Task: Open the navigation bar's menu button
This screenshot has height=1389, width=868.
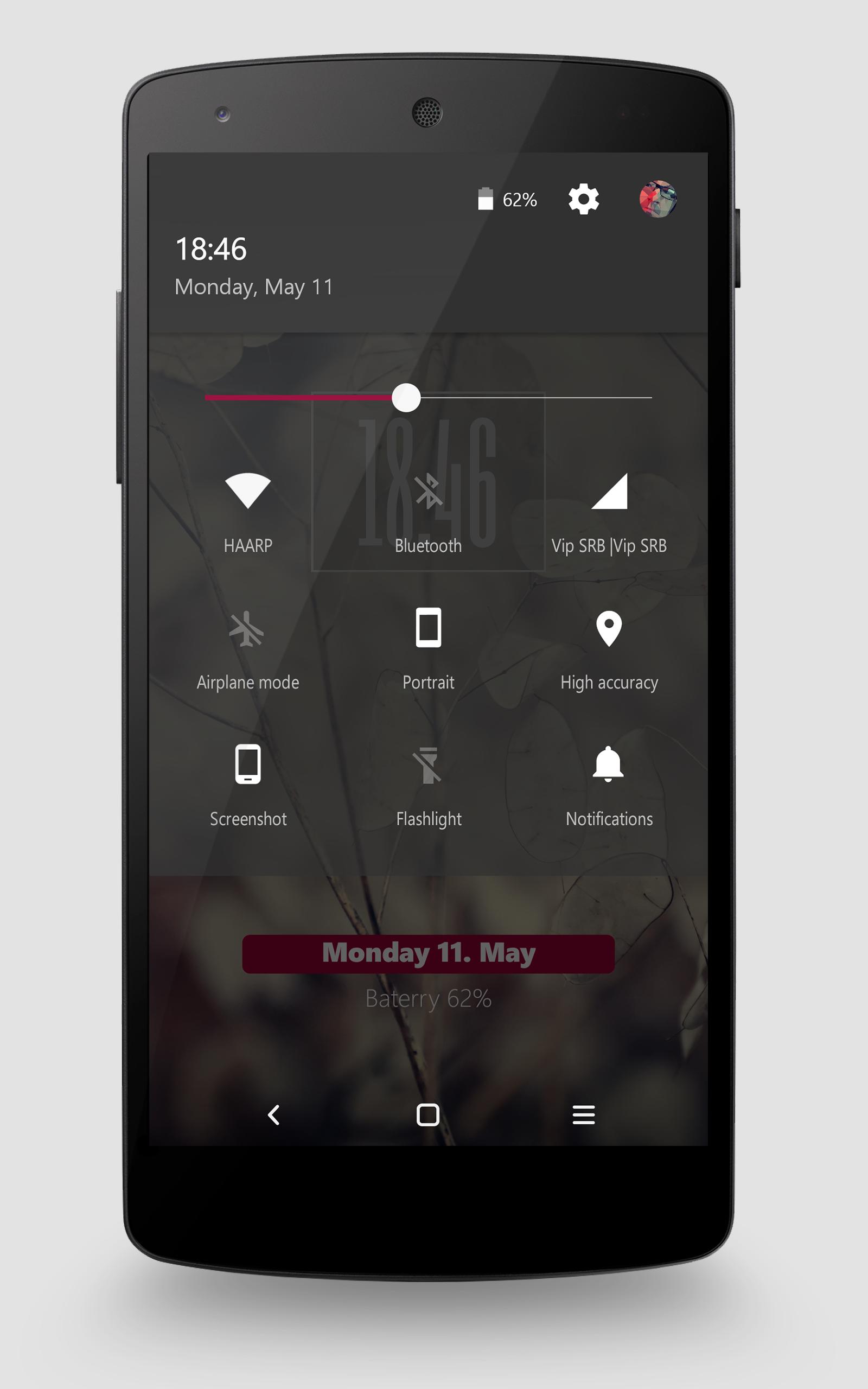Action: coord(583,1114)
